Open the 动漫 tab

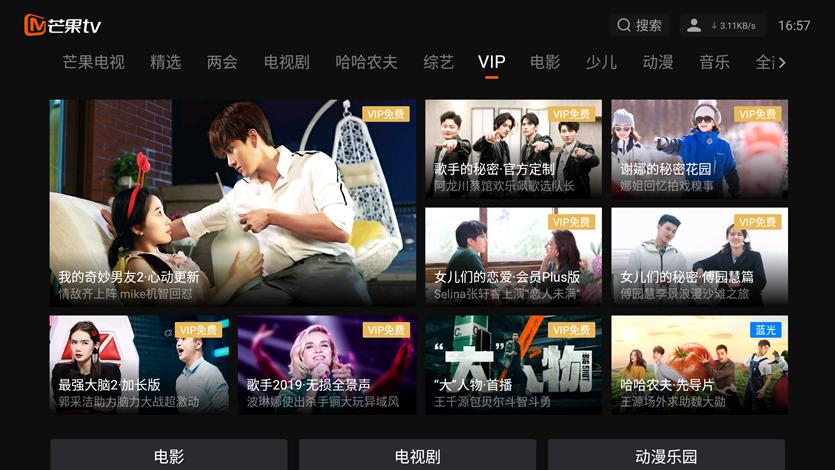(x=657, y=62)
